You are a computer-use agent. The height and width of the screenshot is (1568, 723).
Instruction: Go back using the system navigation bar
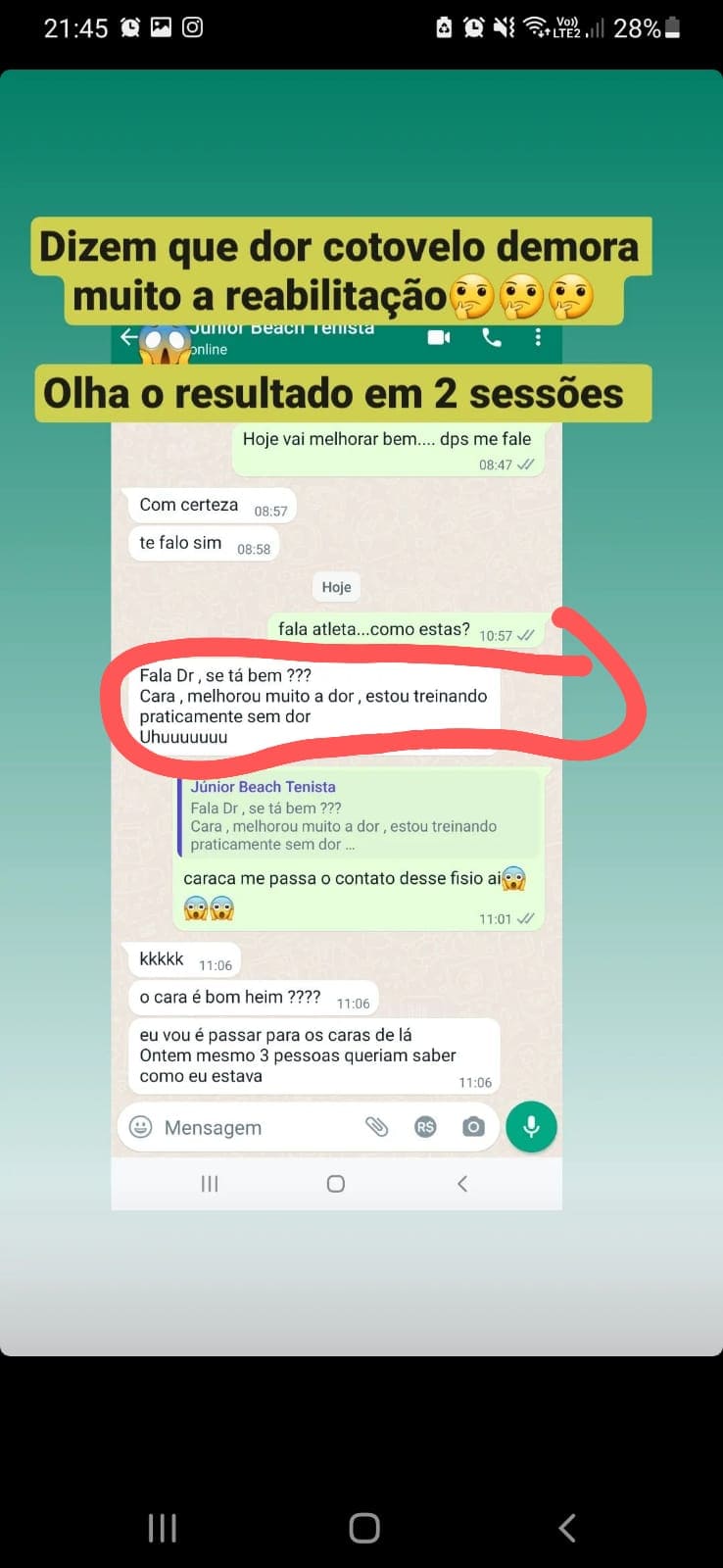(566, 1527)
